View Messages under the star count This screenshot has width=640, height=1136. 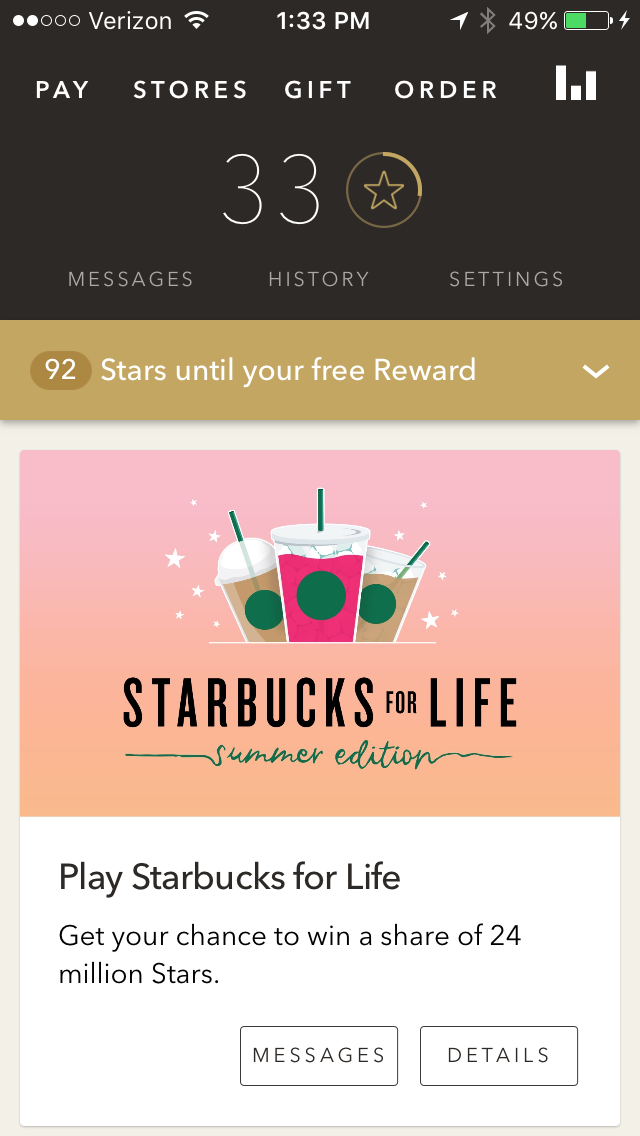(x=131, y=279)
